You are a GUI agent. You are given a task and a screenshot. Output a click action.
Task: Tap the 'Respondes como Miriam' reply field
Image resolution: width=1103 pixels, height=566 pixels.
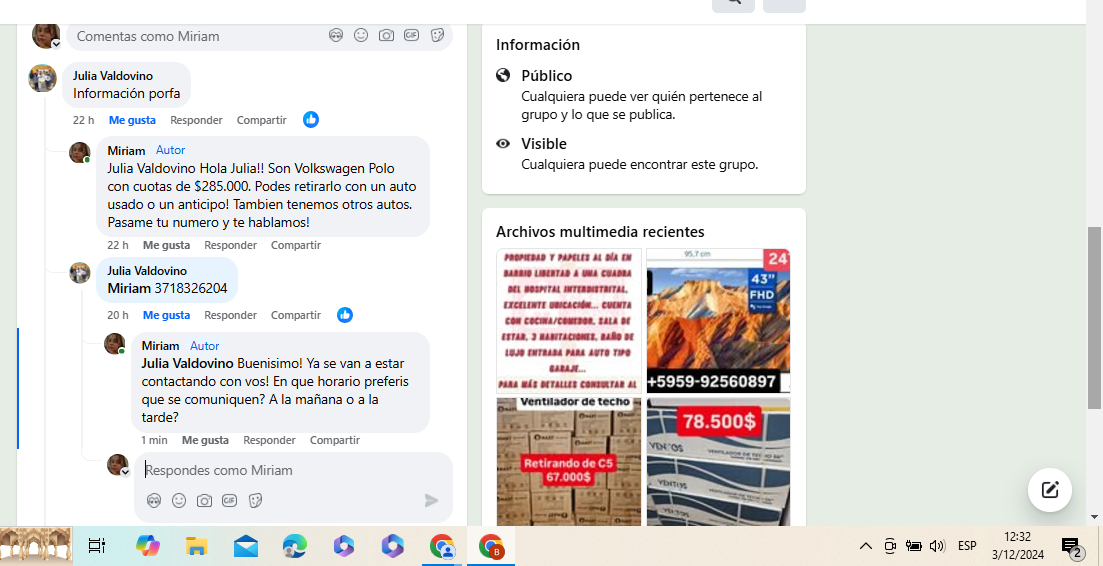pyautogui.click(x=290, y=470)
